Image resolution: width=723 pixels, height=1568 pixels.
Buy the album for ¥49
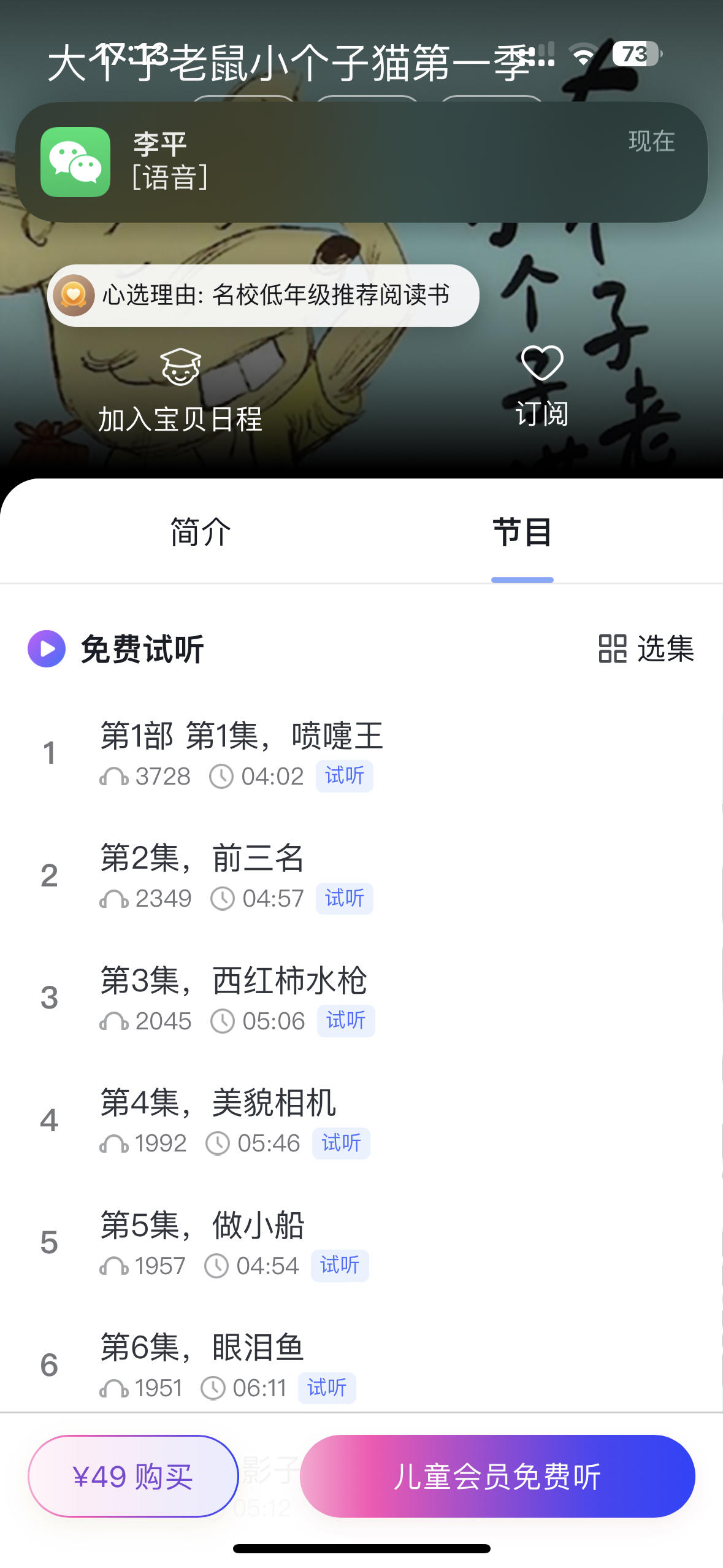(133, 1476)
